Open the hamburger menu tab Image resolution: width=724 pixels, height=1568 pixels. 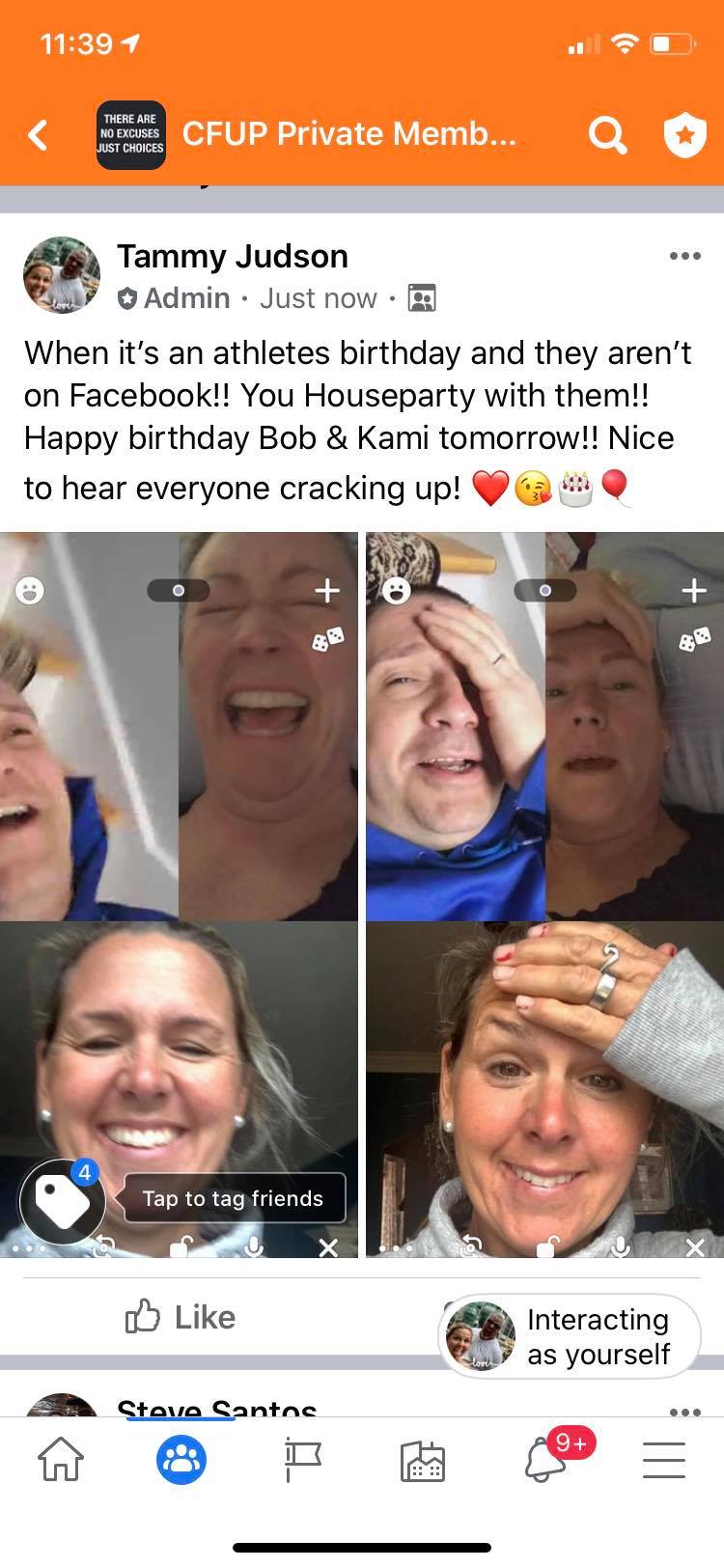click(x=664, y=1459)
